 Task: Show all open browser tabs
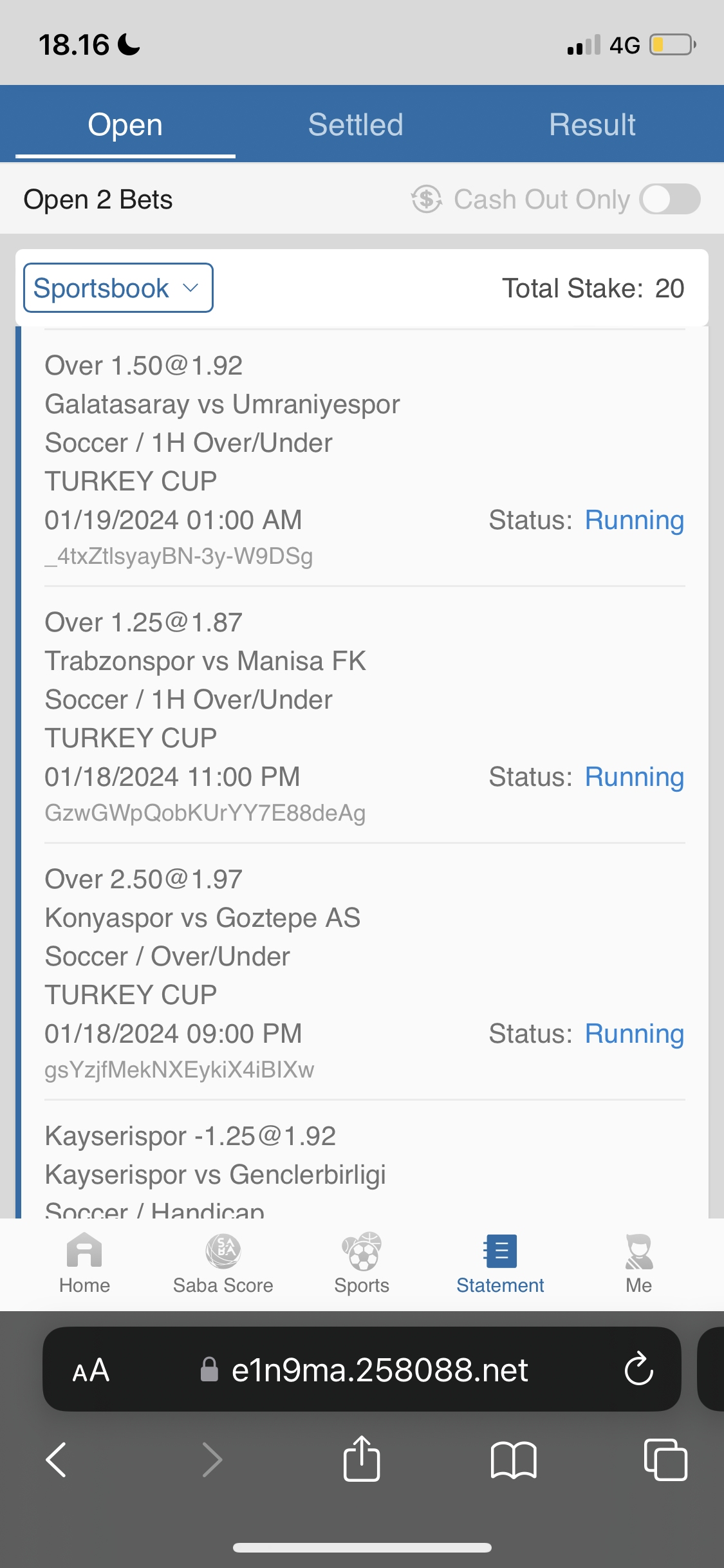(665, 1459)
